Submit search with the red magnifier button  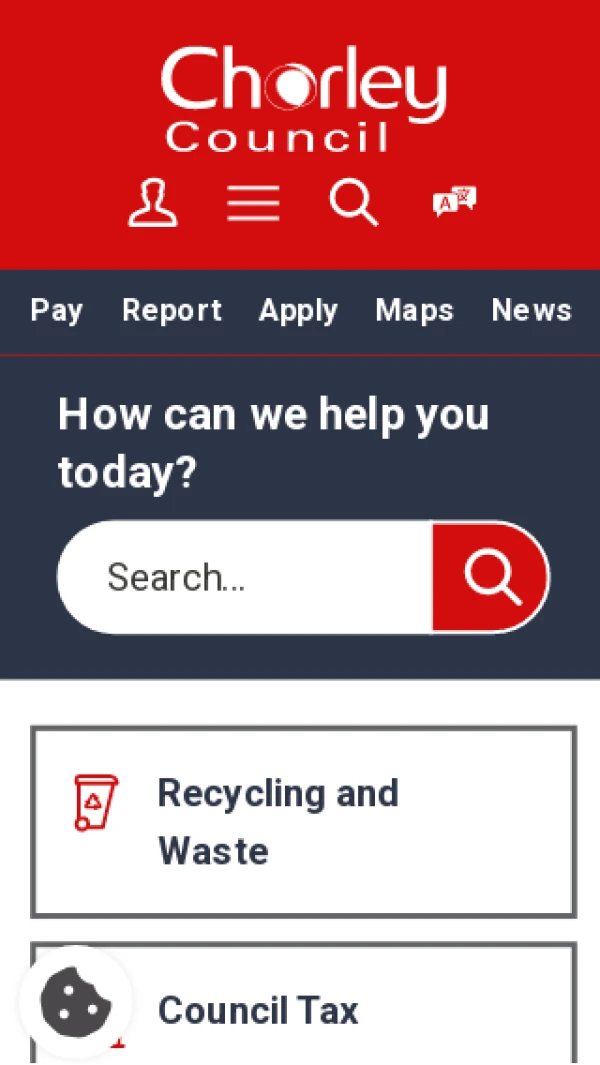point(491,577)
